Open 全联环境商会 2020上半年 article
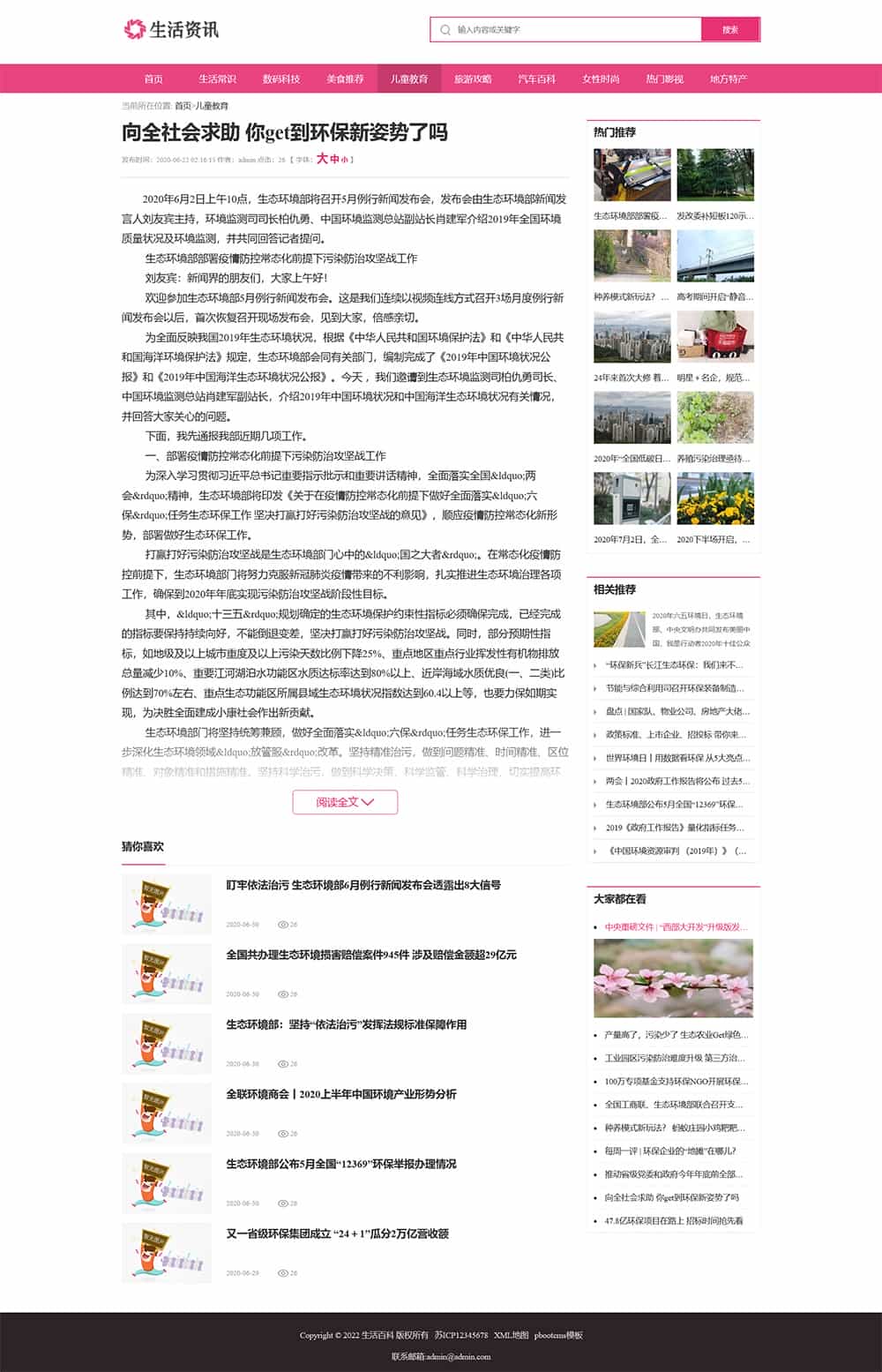This screenshot has height=1372, width=882. pos(341,1094)
